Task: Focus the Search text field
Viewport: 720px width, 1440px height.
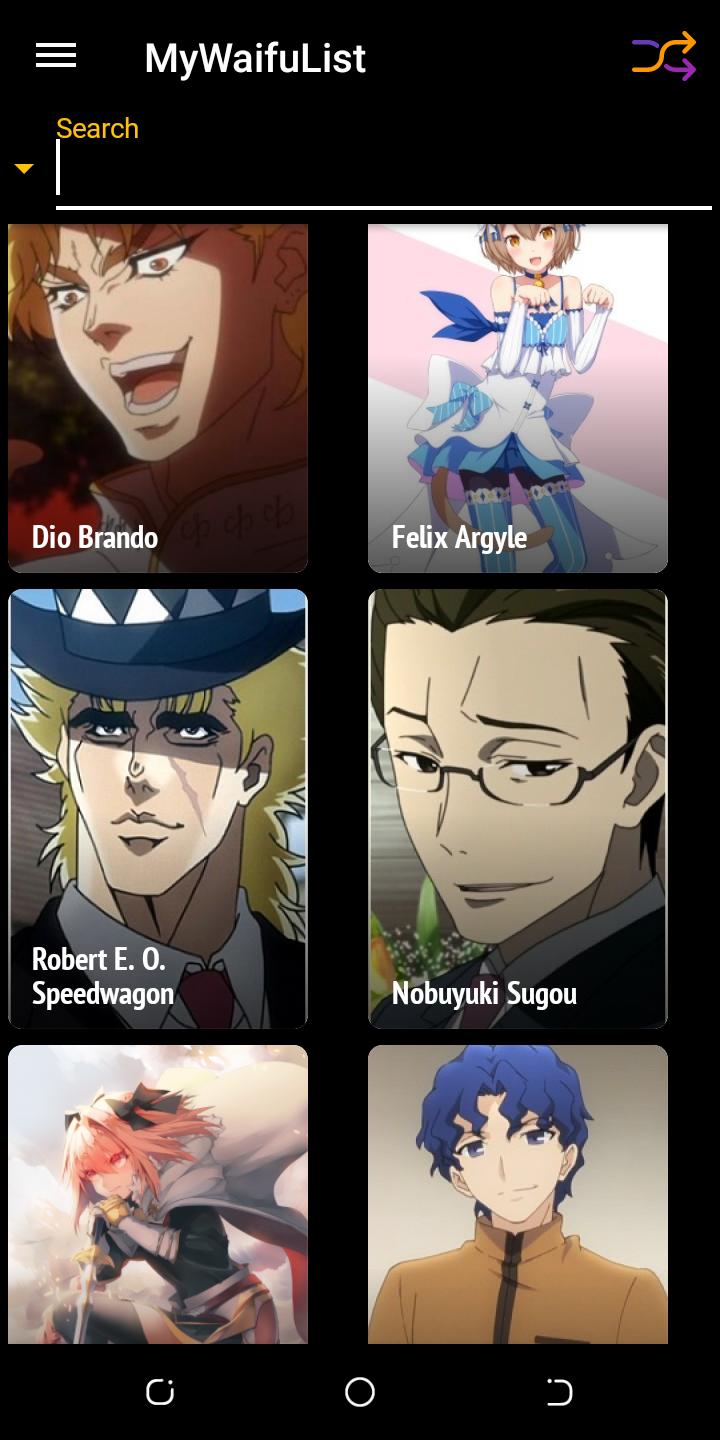Action: [383, 170]
